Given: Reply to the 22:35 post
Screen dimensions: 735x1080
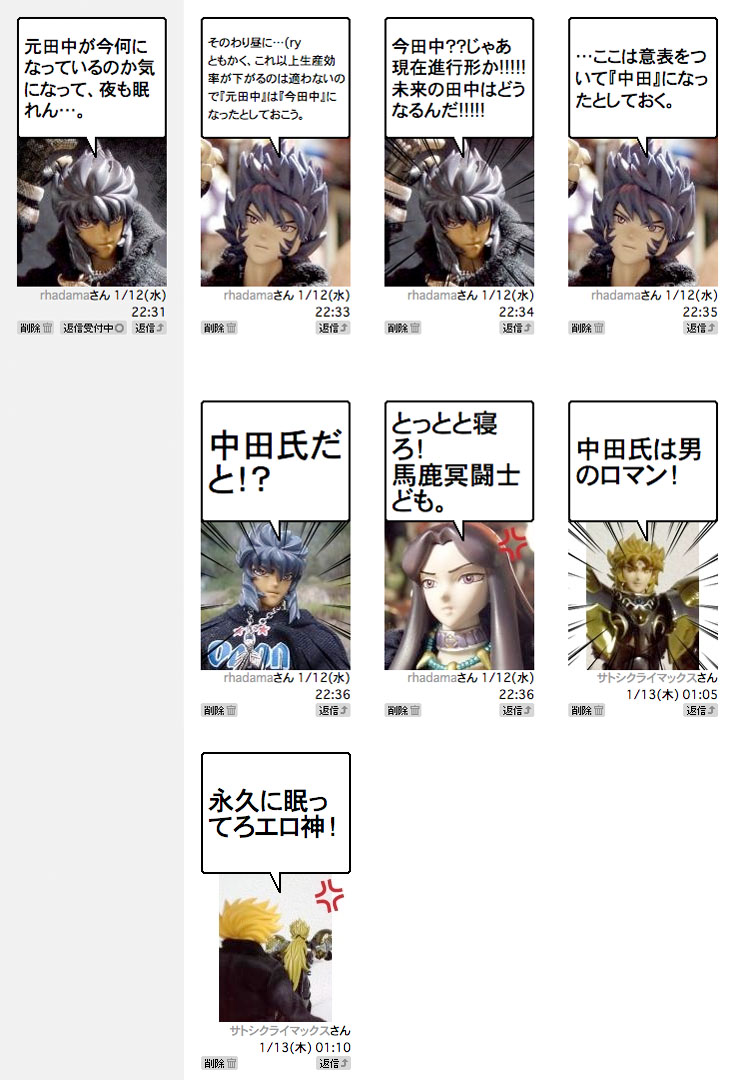Looking at the screenshot, I should coord(701,328).
